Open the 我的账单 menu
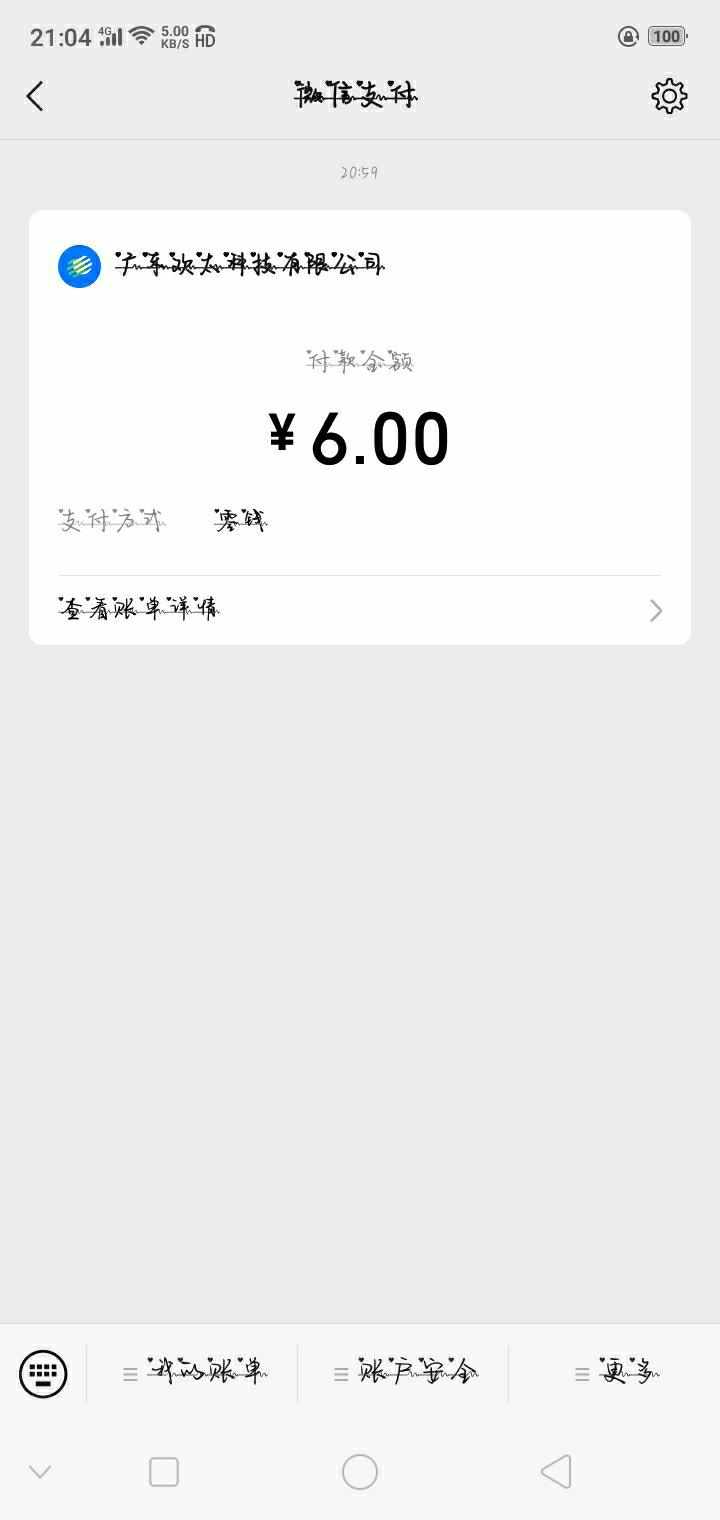 [x=193, y=1373]
